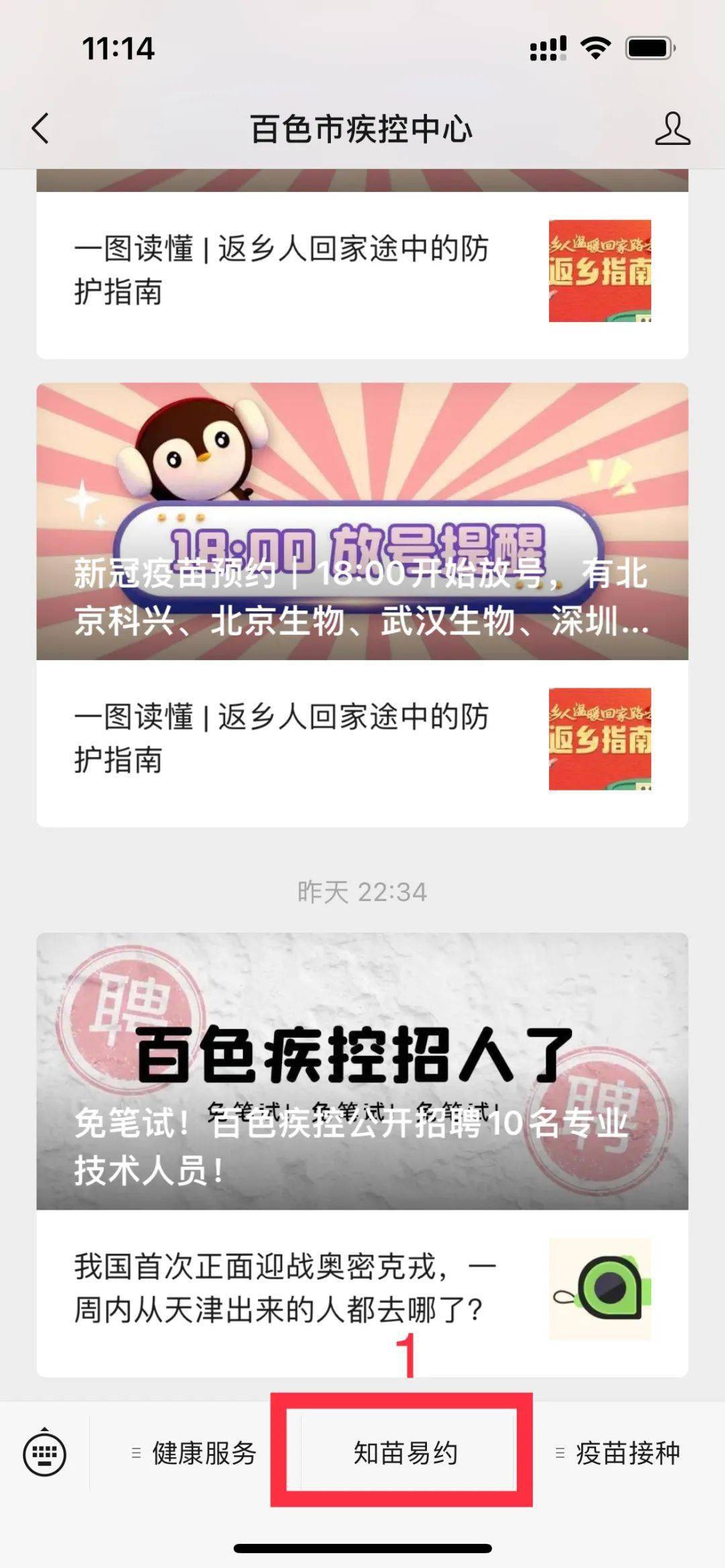Screen dimensions: 725x1568
Task: Open the 新冠疫苗预约 18:00开始放号 article
Action: 362,521
